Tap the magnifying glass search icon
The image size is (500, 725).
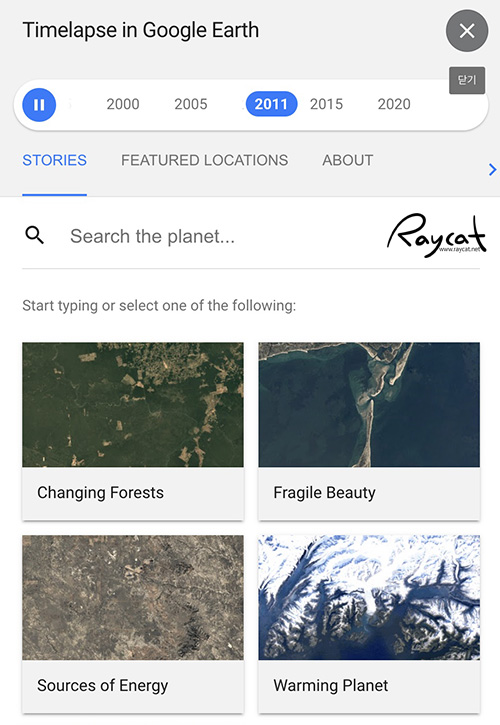coord(35,235)
